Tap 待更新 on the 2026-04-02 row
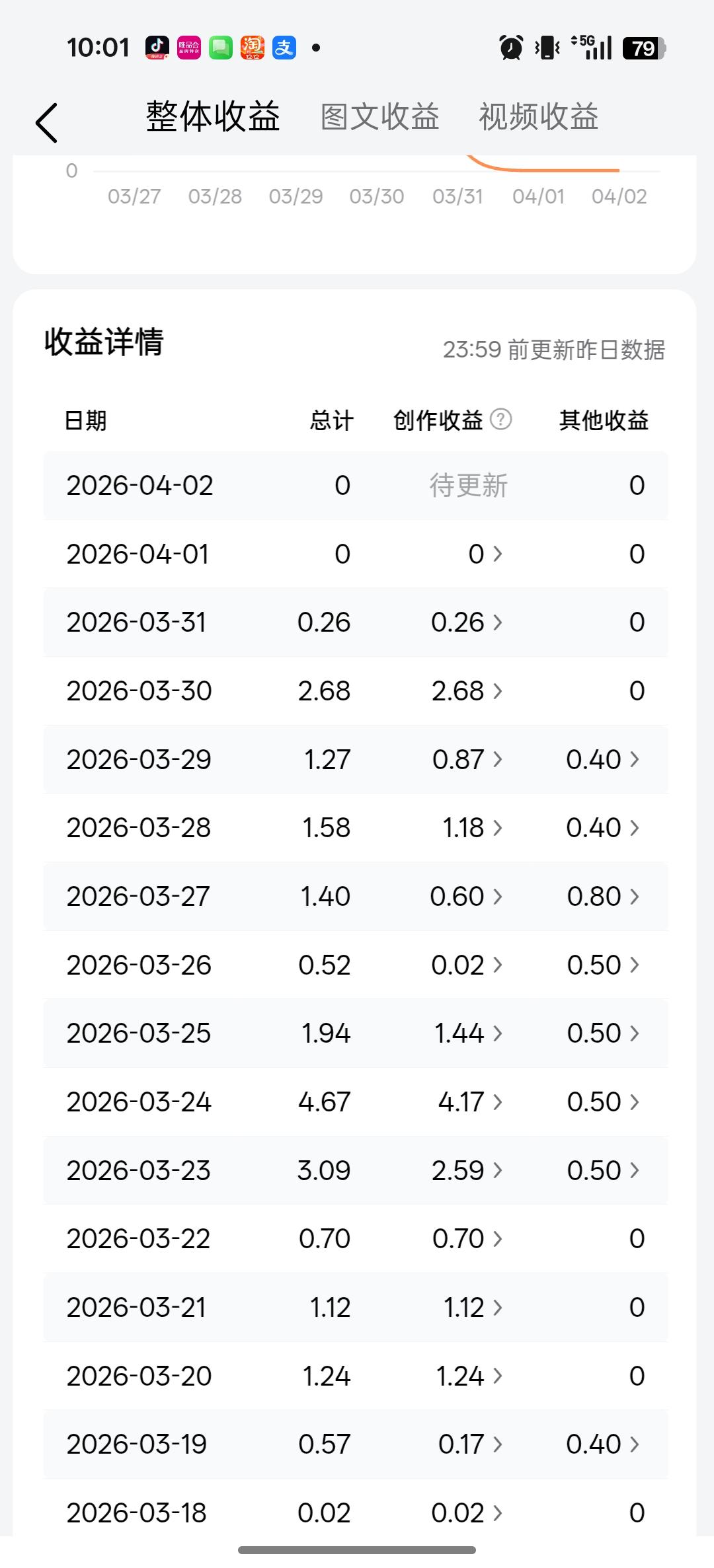This screenshot has height=1568, width=714. (x=467, y=486)
